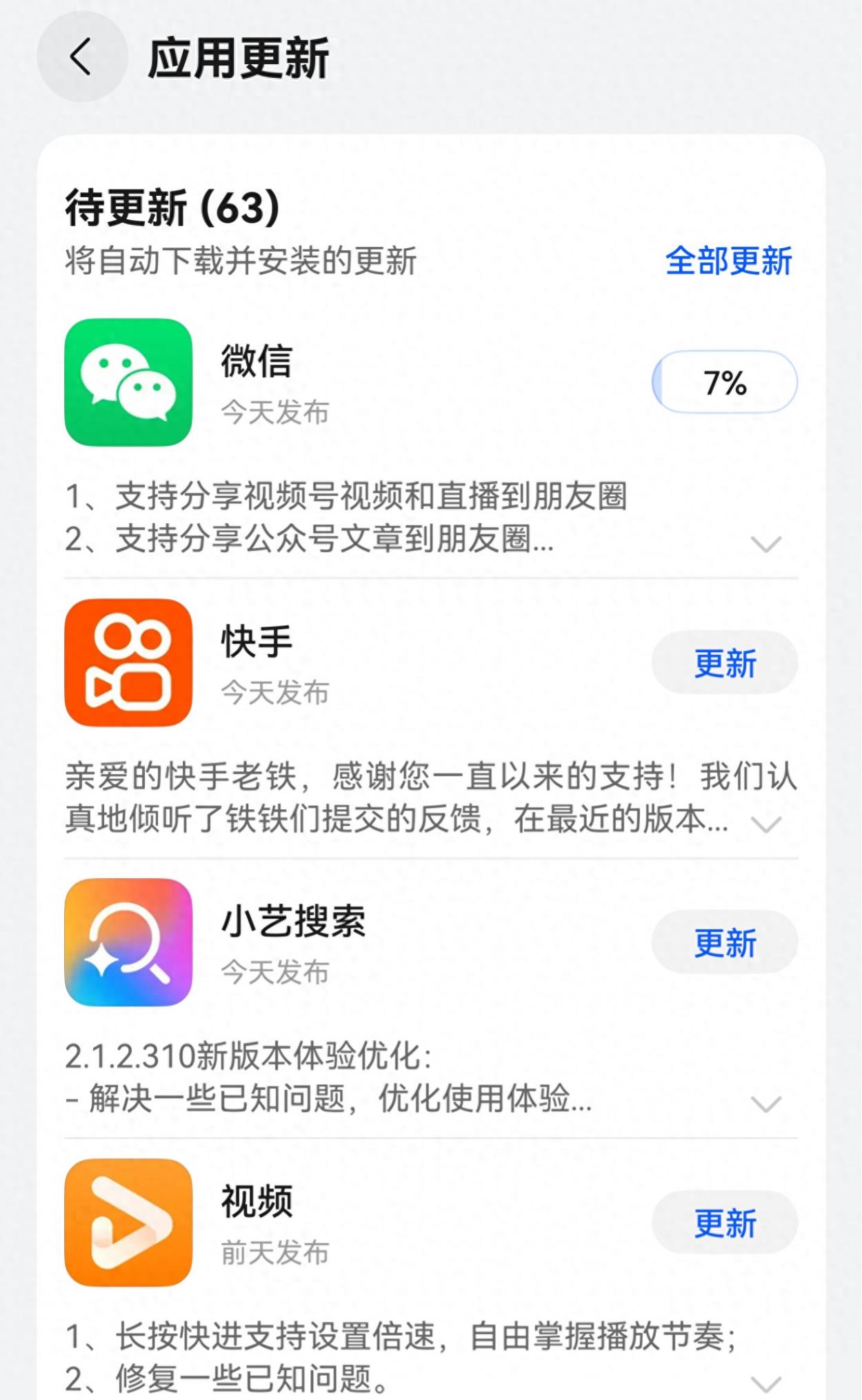Open the 视频 app details

(x=128, y=1222)
